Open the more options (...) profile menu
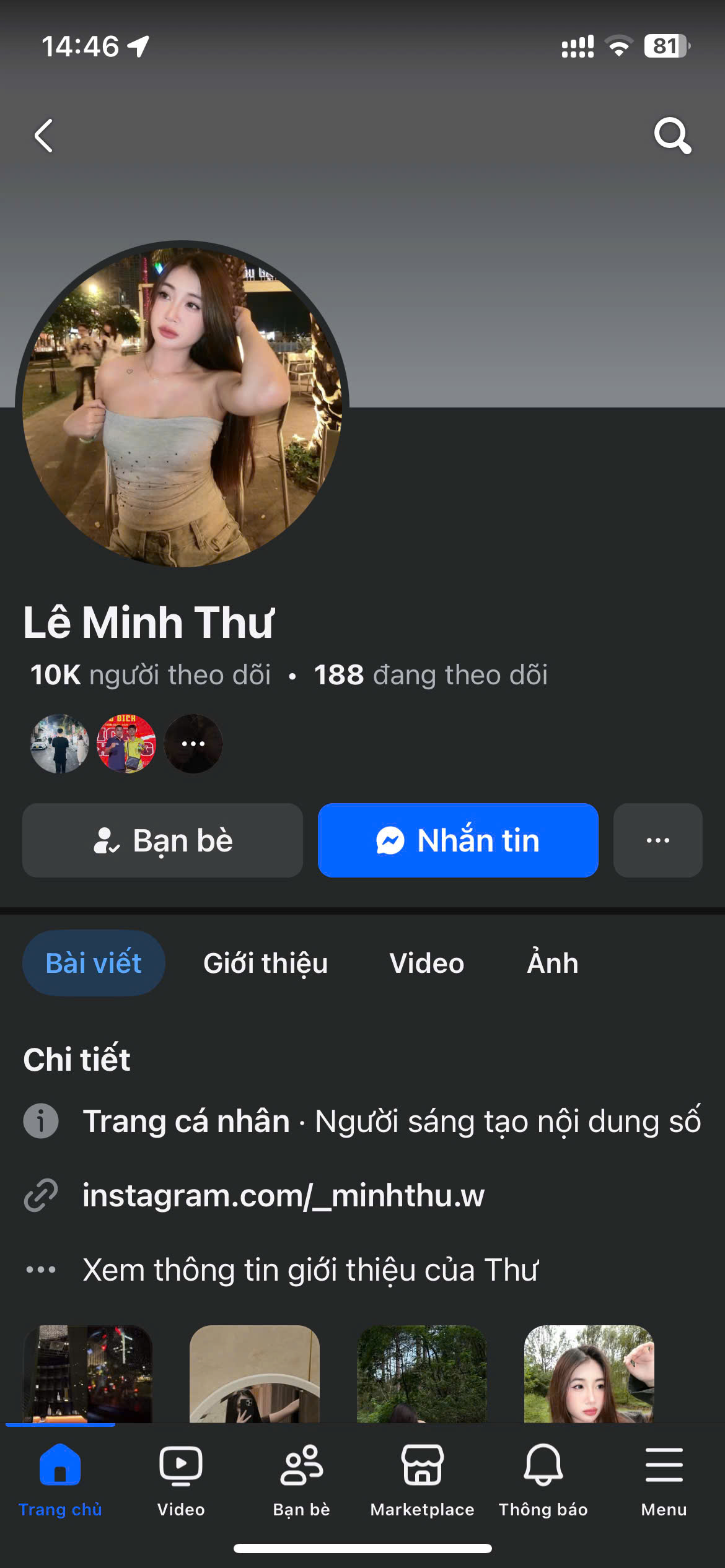 click(657, 840)
